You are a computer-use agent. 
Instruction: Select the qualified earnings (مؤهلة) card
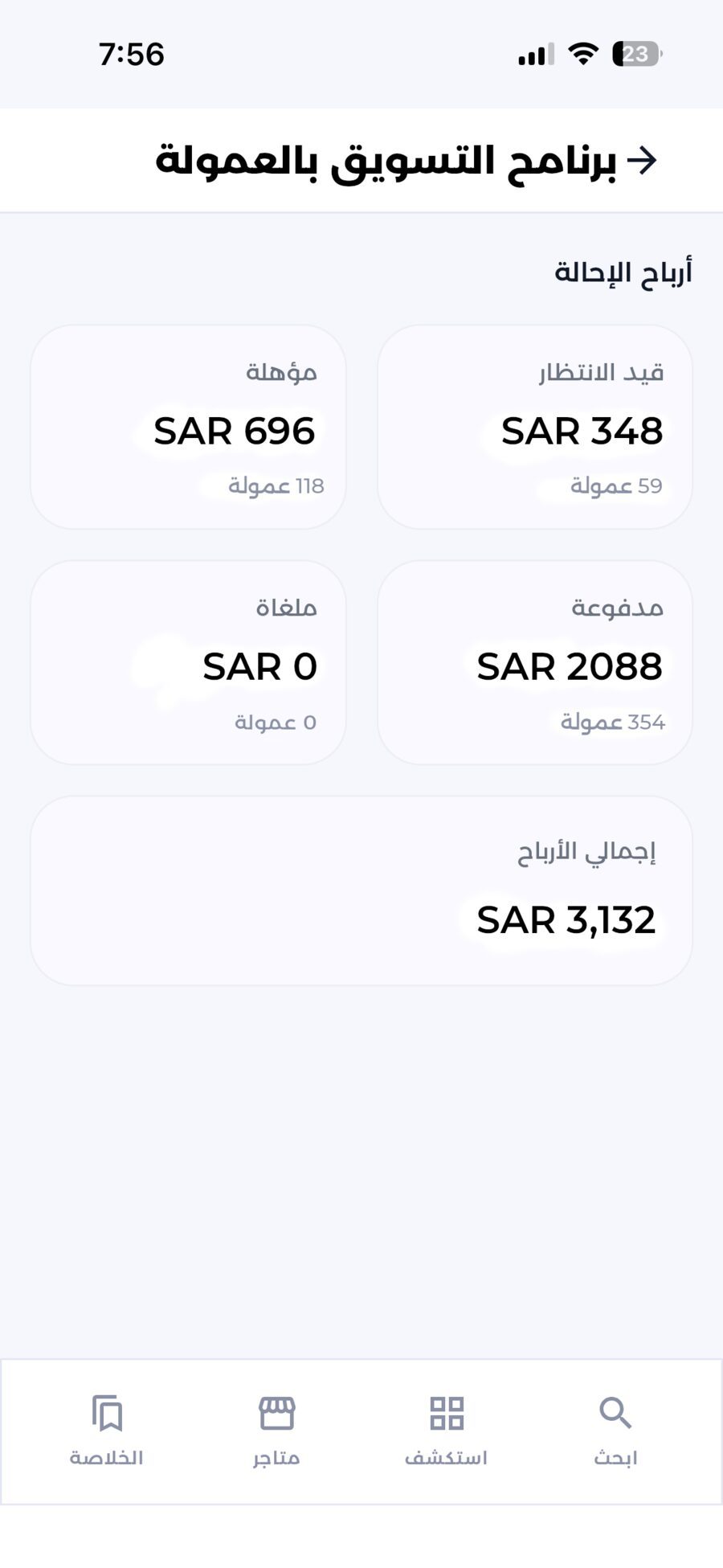click(188, 427)
